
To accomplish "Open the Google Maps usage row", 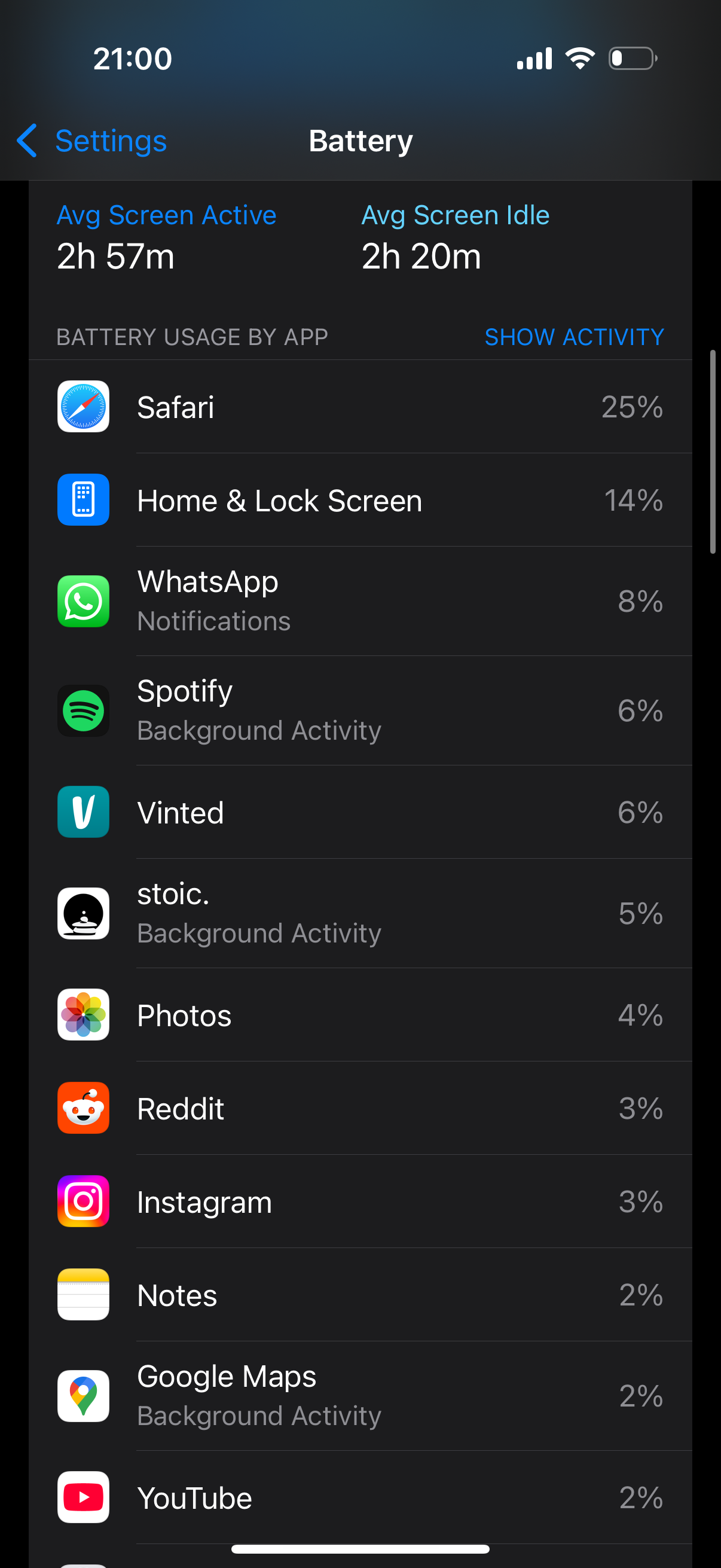I will click(x=360, y=1396).
